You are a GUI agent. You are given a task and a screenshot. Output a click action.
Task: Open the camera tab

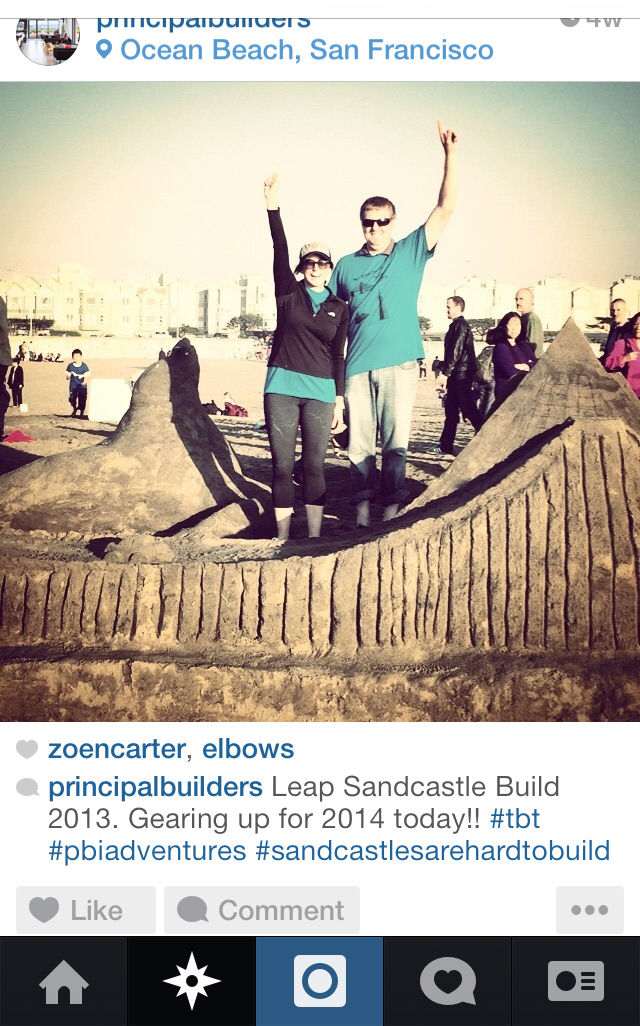320,981
